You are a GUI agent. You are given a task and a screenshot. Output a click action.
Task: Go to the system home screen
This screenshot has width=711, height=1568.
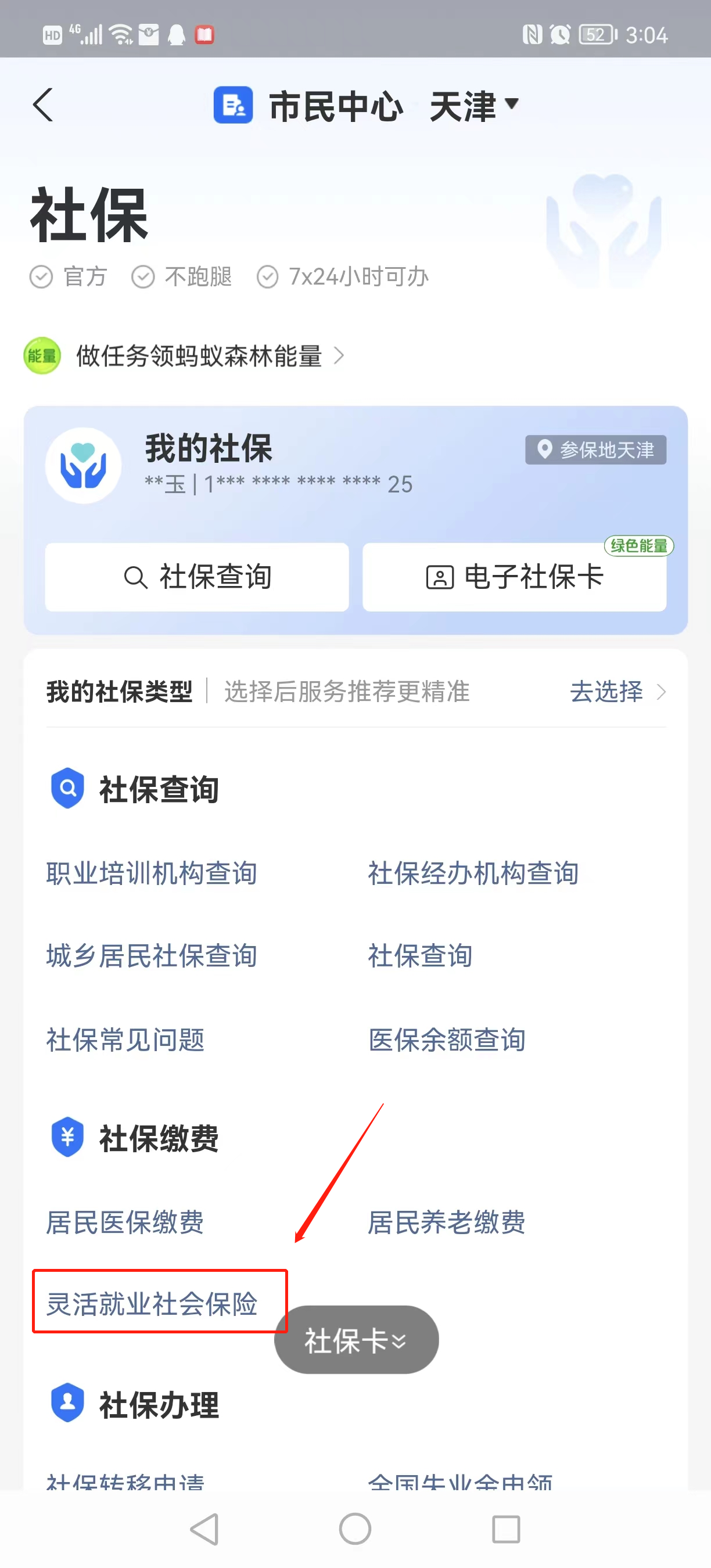[x=355, y=1529]
